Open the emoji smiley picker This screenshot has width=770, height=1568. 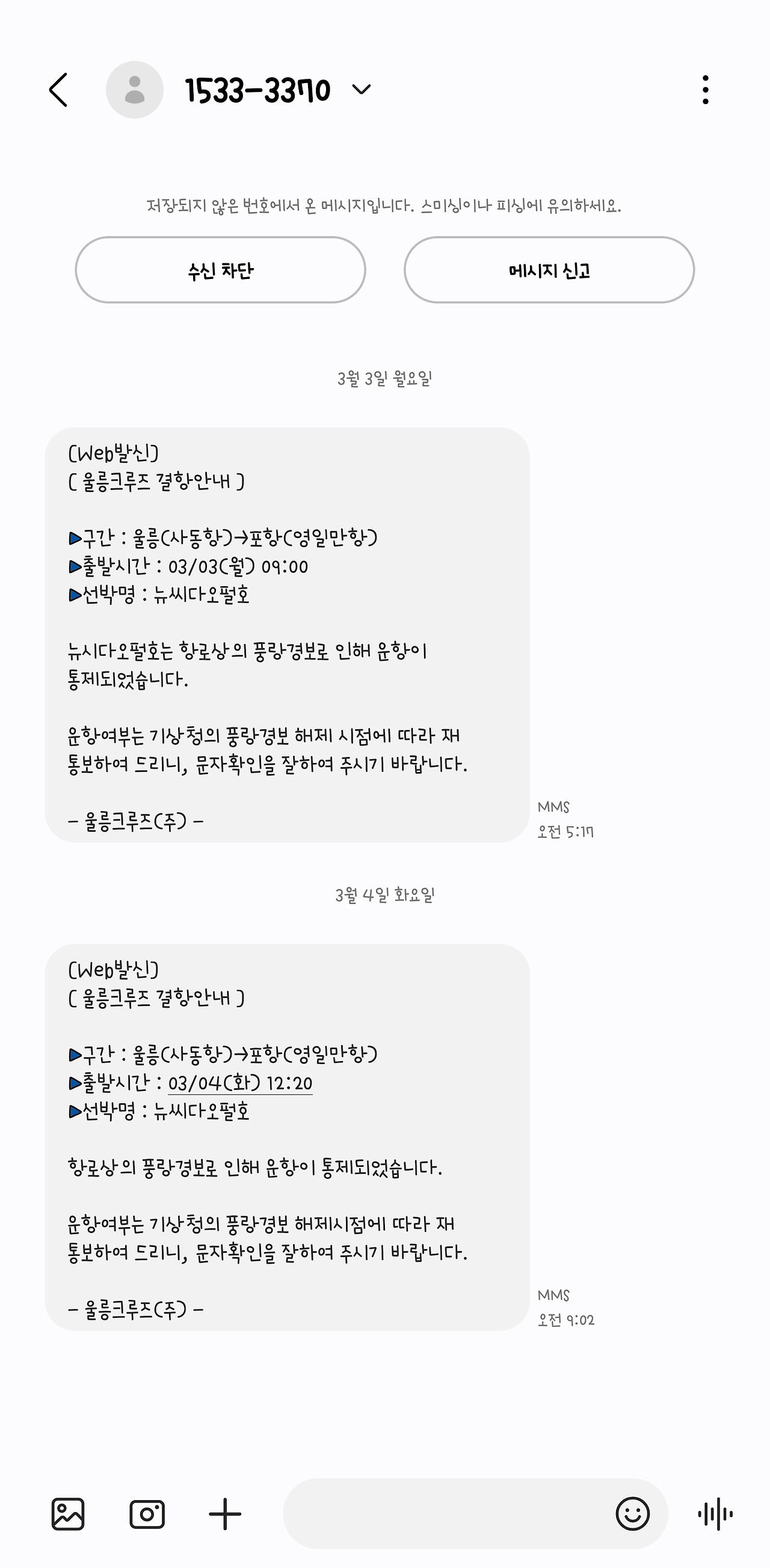click(x=632, y=1514)
